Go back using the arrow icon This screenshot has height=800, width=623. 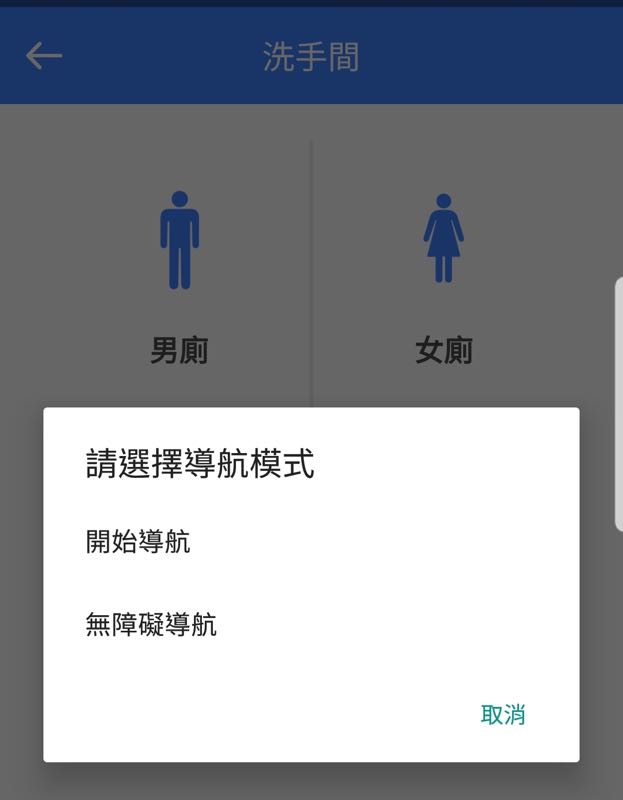point(44,56)
